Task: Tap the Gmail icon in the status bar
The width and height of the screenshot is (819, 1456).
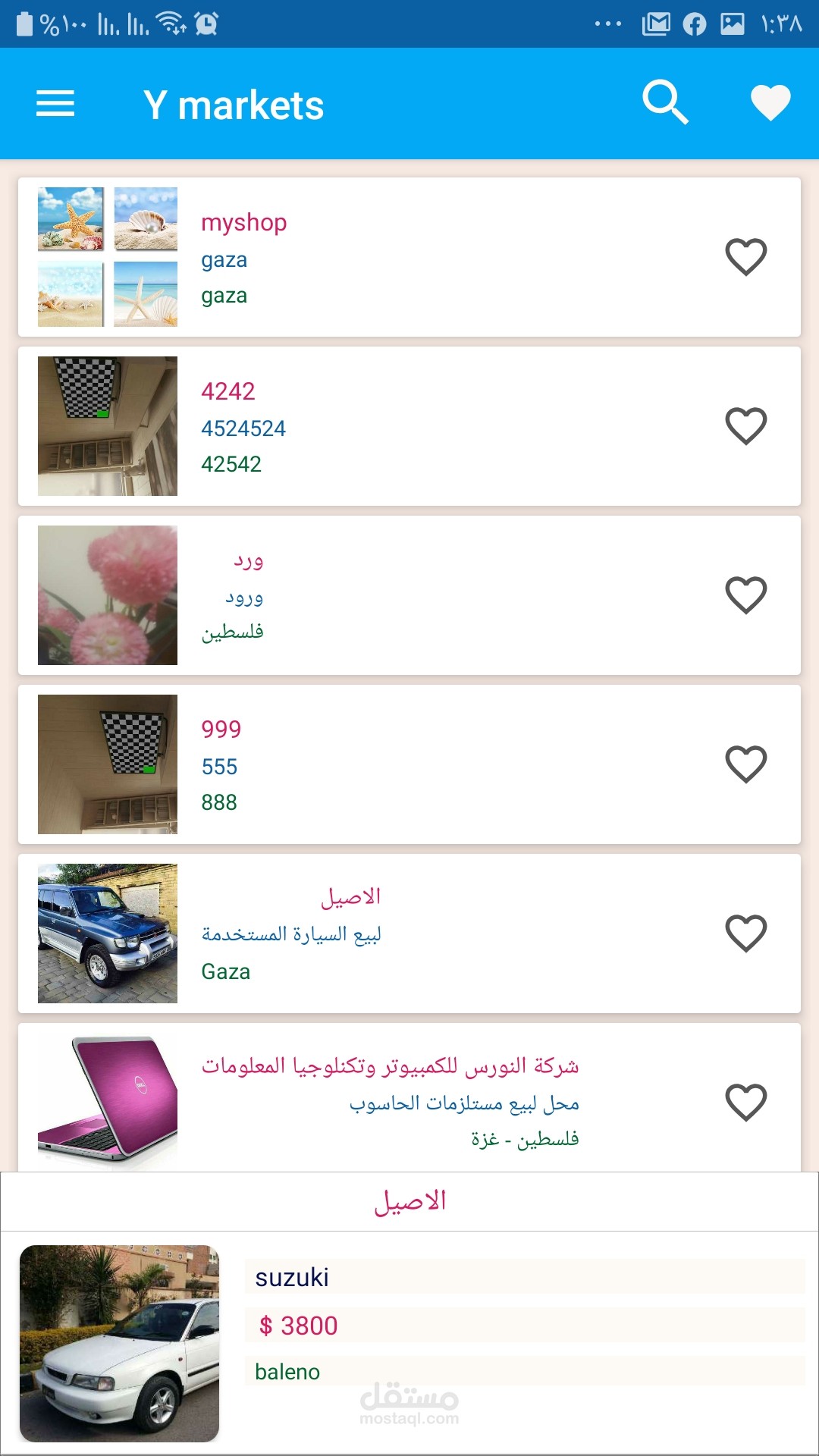Action: [x=657, y=23]
